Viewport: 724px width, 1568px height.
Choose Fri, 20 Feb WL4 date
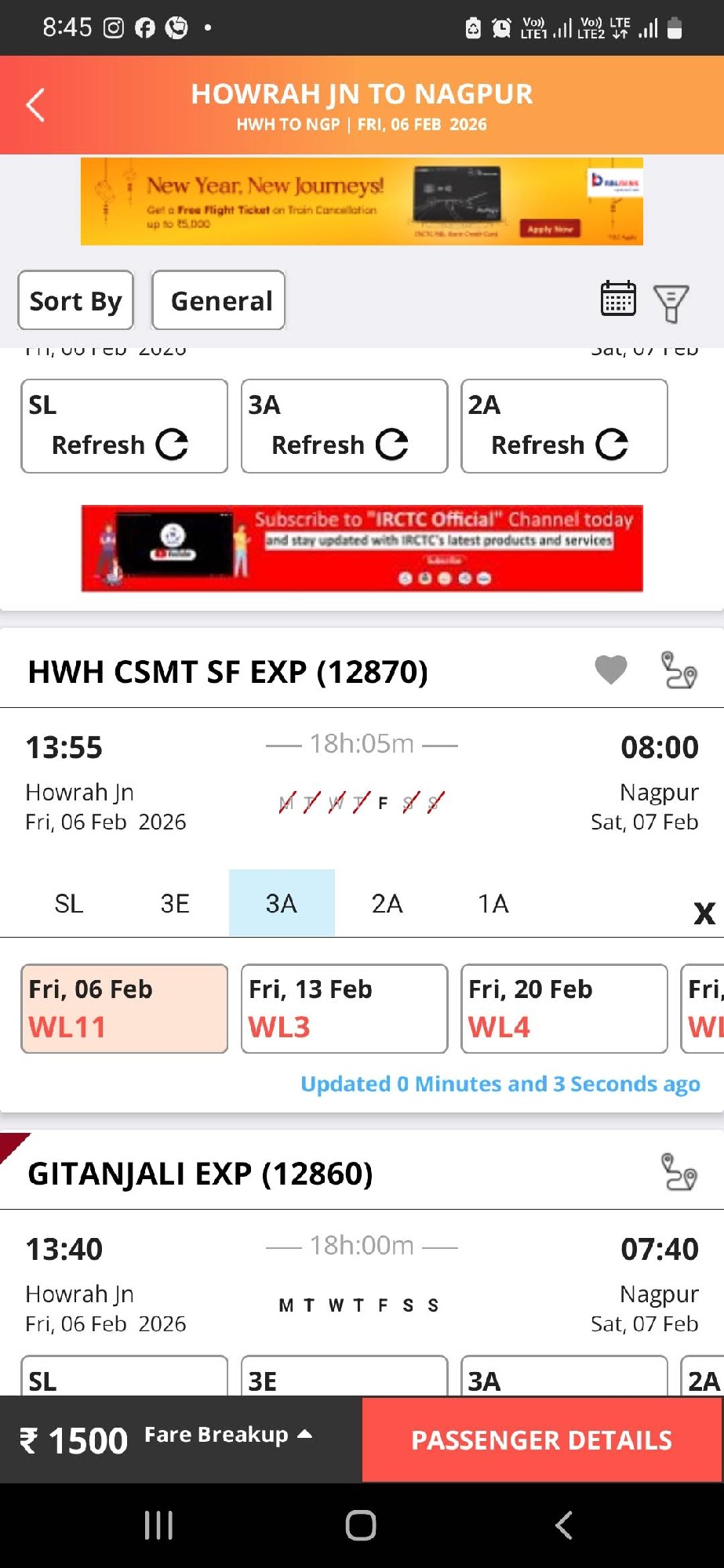[563, 1008]
